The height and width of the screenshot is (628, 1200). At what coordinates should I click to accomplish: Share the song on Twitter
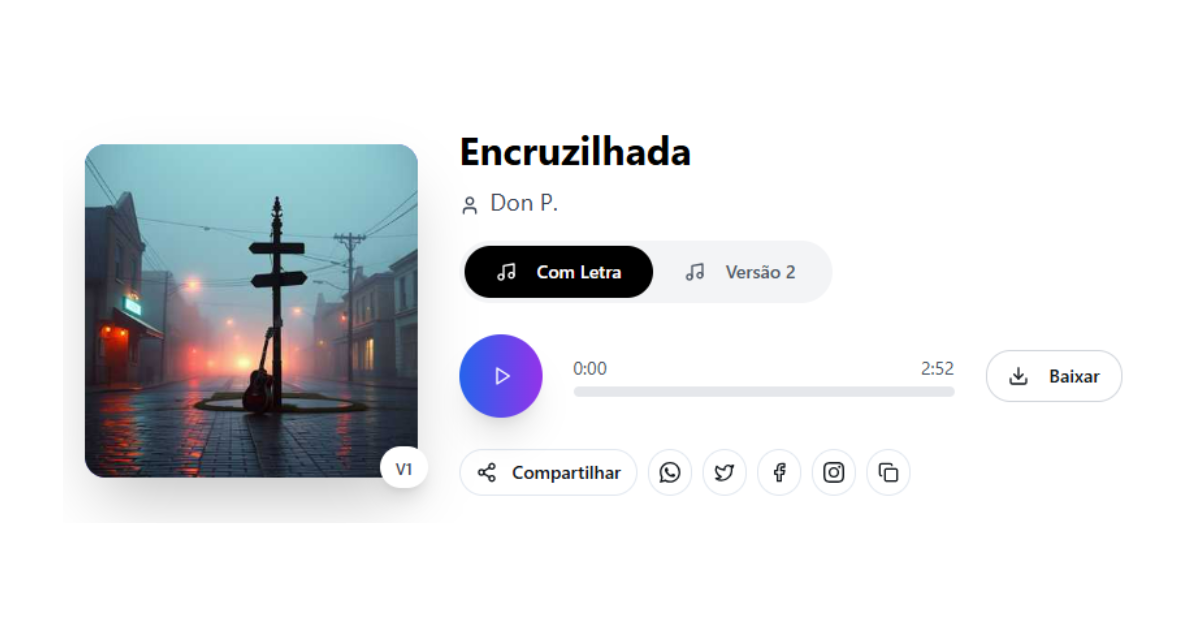pos(724,473)
